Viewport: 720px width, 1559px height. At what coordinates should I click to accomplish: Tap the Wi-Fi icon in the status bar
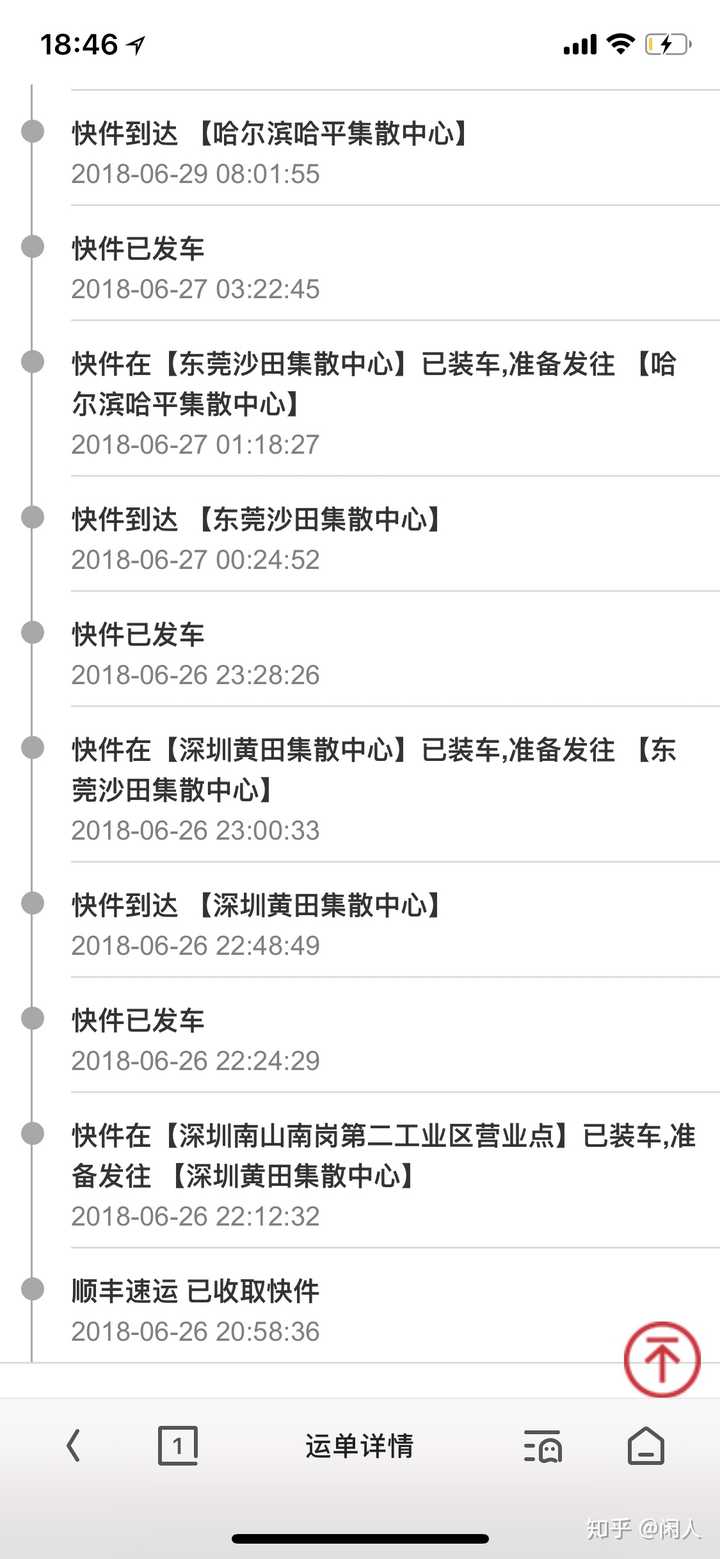coord(620,44)
